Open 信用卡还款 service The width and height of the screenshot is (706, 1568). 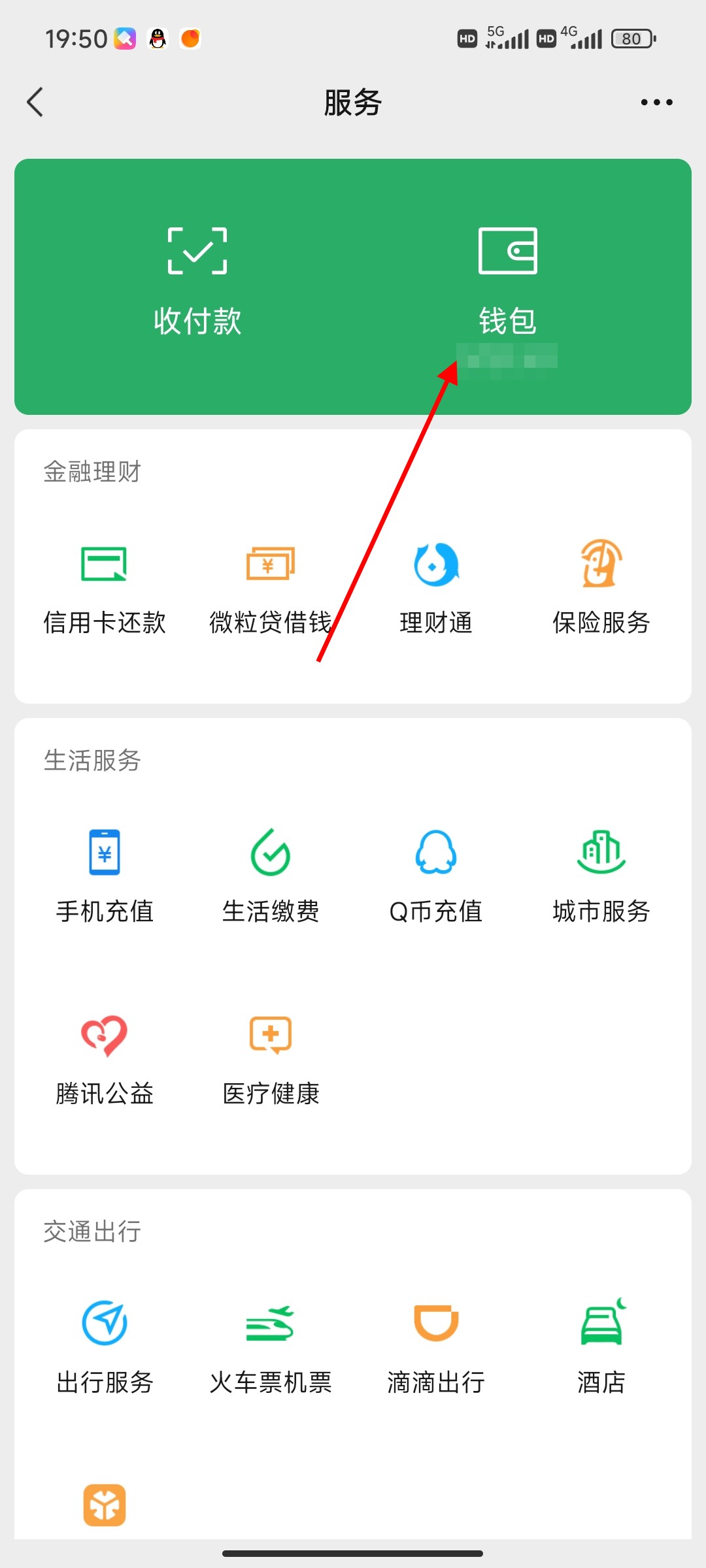(105, 588)
